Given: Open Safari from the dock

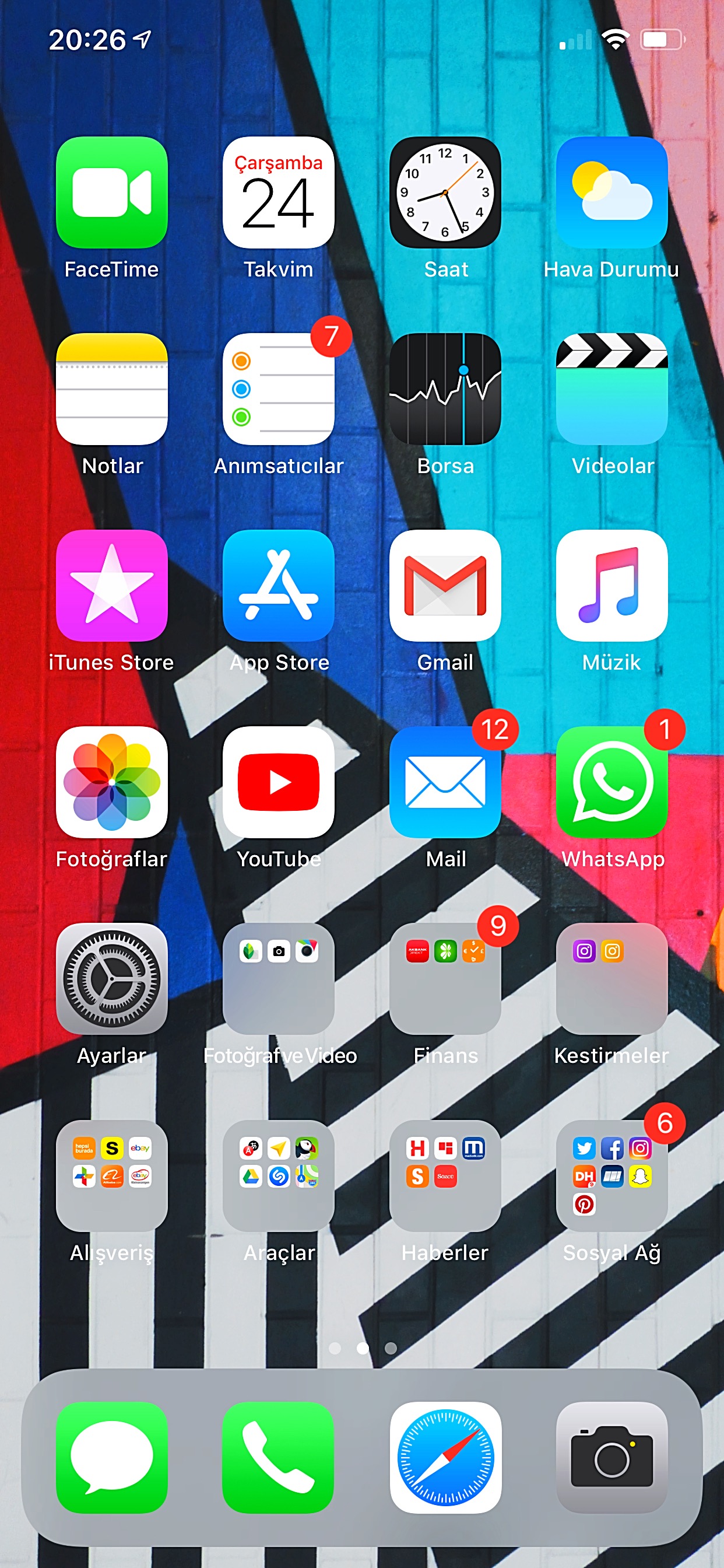Looking at the screenshot, I should point(445,1458).
